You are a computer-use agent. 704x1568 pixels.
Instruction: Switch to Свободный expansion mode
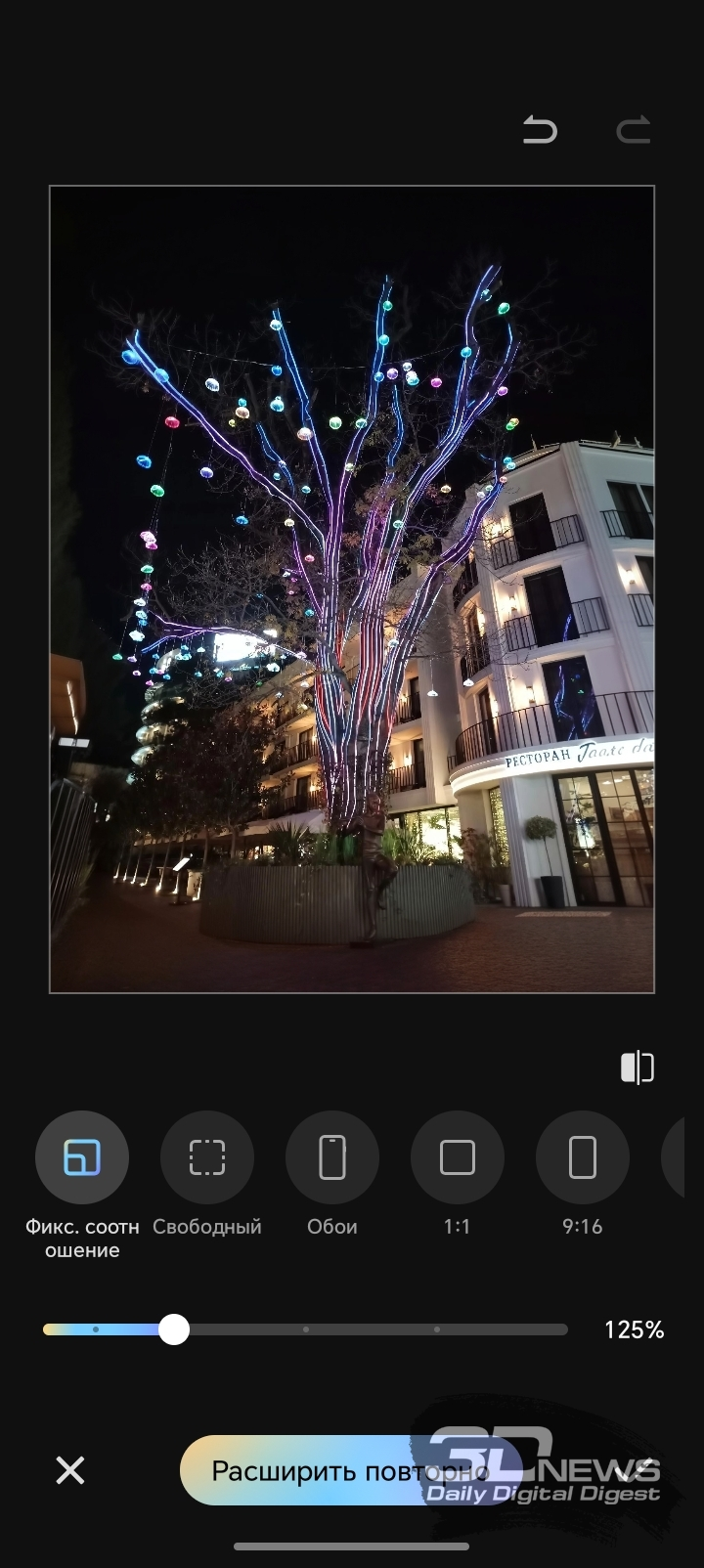coord(207,1157)
